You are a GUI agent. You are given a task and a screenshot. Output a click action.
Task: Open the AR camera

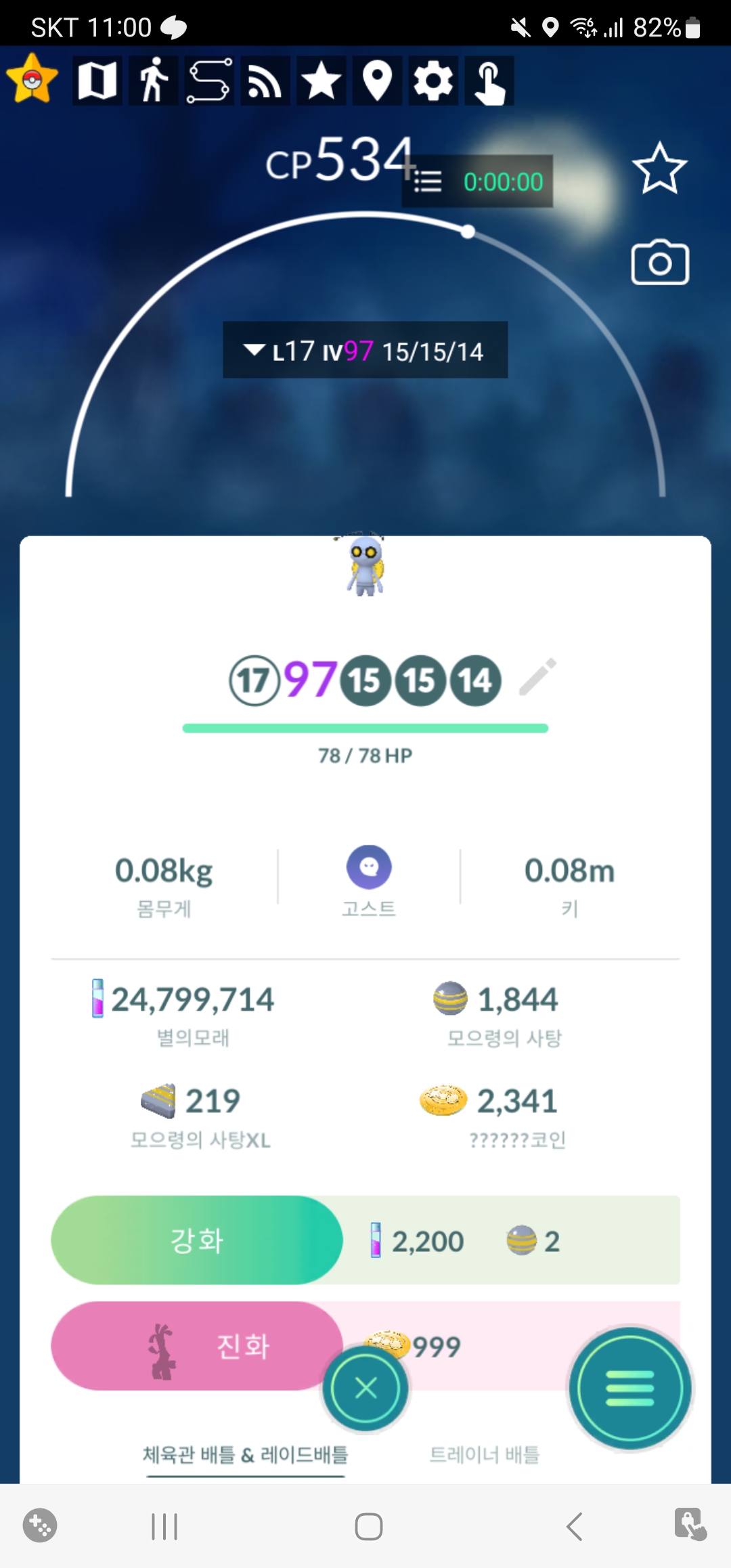click(660, 263)
